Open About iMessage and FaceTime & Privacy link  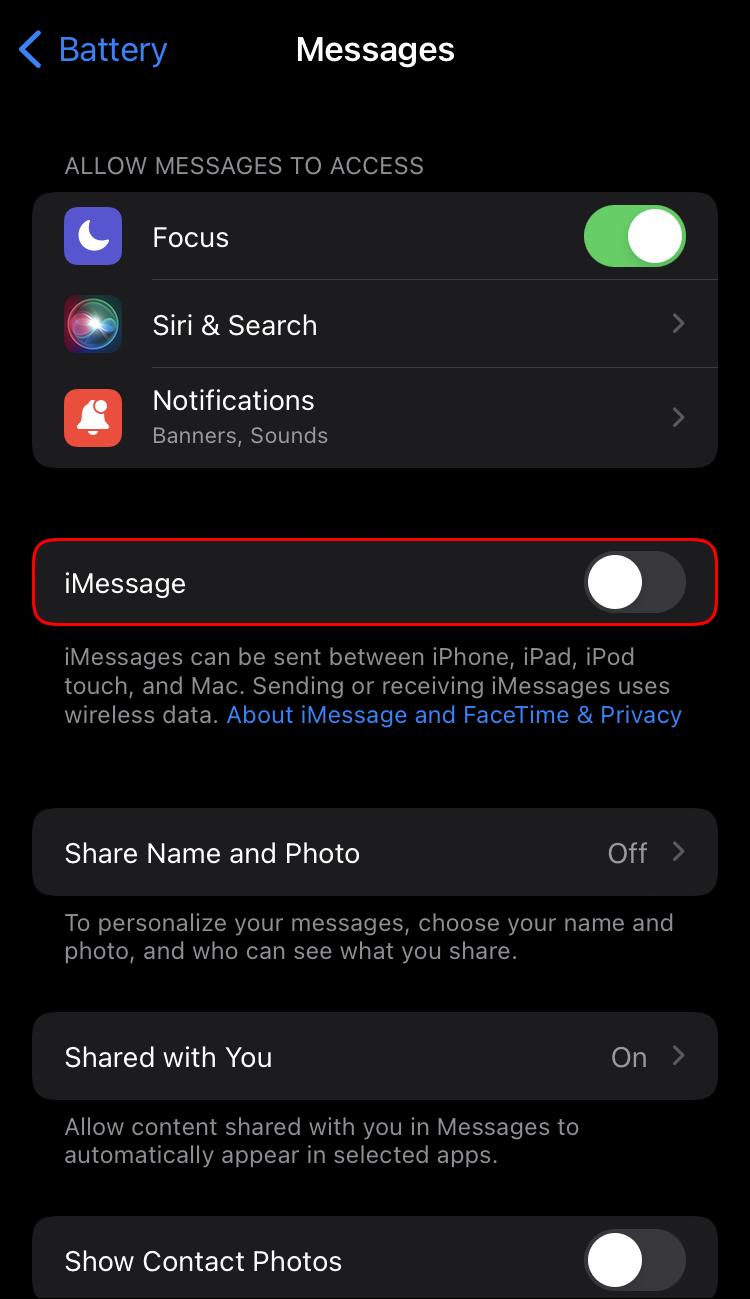click(454, 715)
